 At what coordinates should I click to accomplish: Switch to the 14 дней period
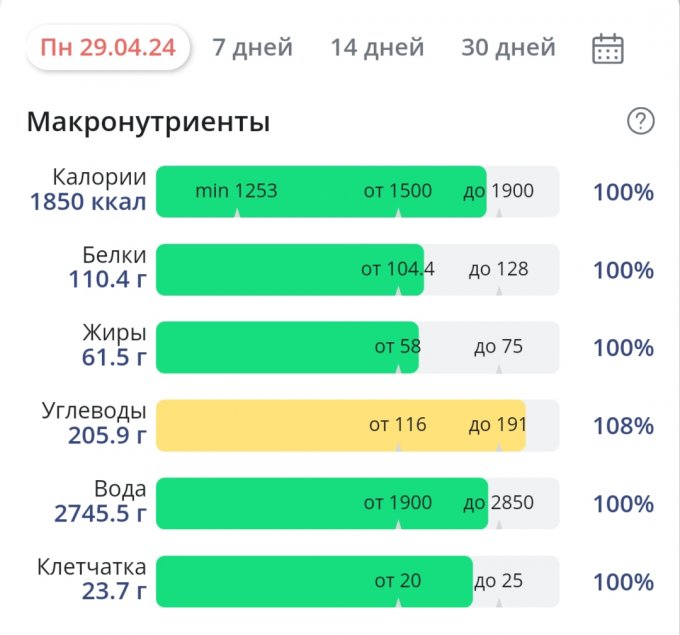click(377, 48)
